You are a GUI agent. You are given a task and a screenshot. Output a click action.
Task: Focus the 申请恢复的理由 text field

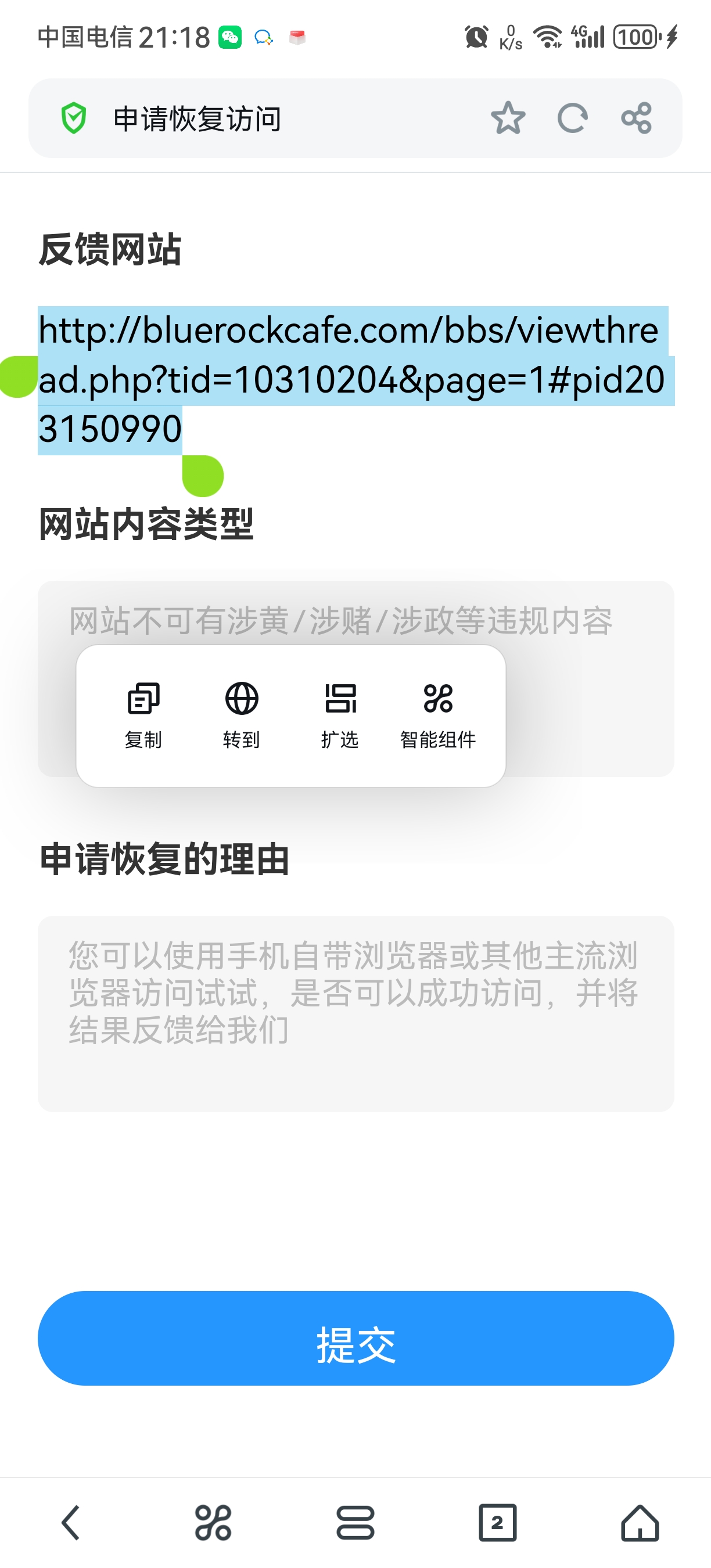pos(355,1013)
